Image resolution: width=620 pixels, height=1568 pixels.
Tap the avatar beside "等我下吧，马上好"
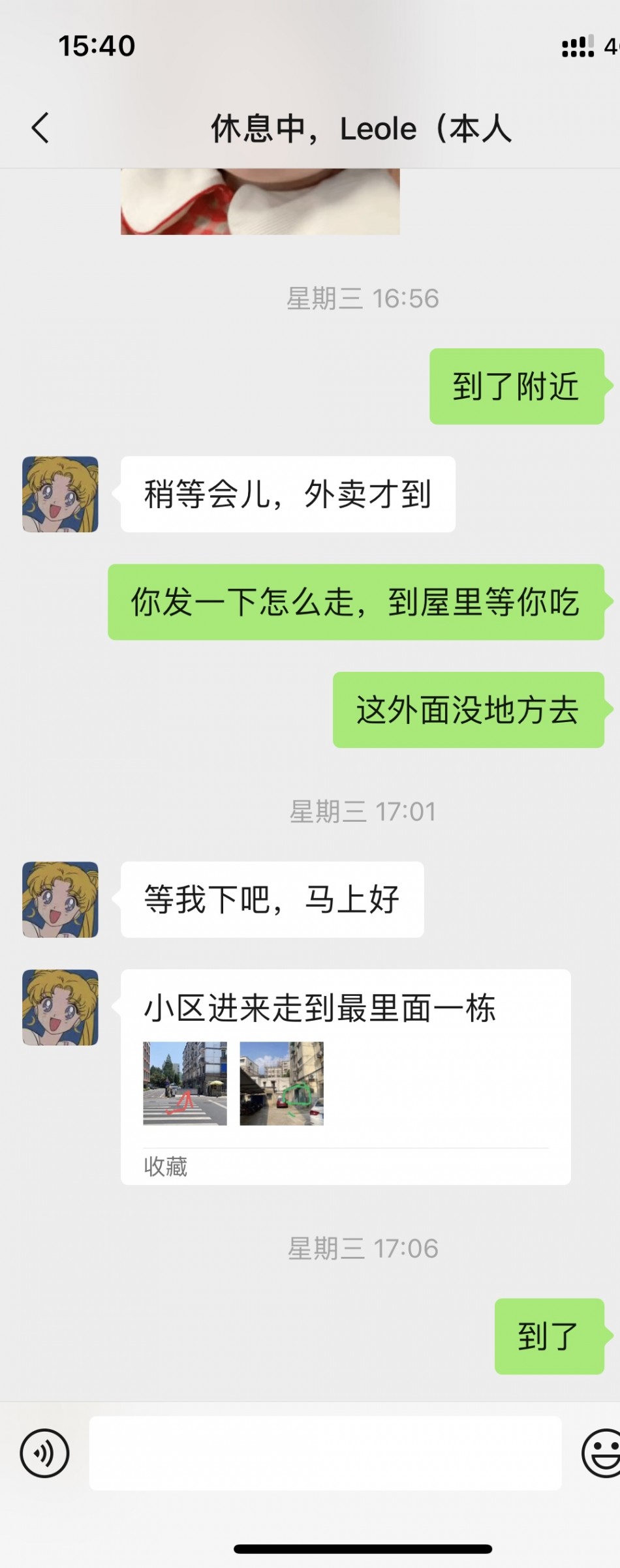coord(61,899)
